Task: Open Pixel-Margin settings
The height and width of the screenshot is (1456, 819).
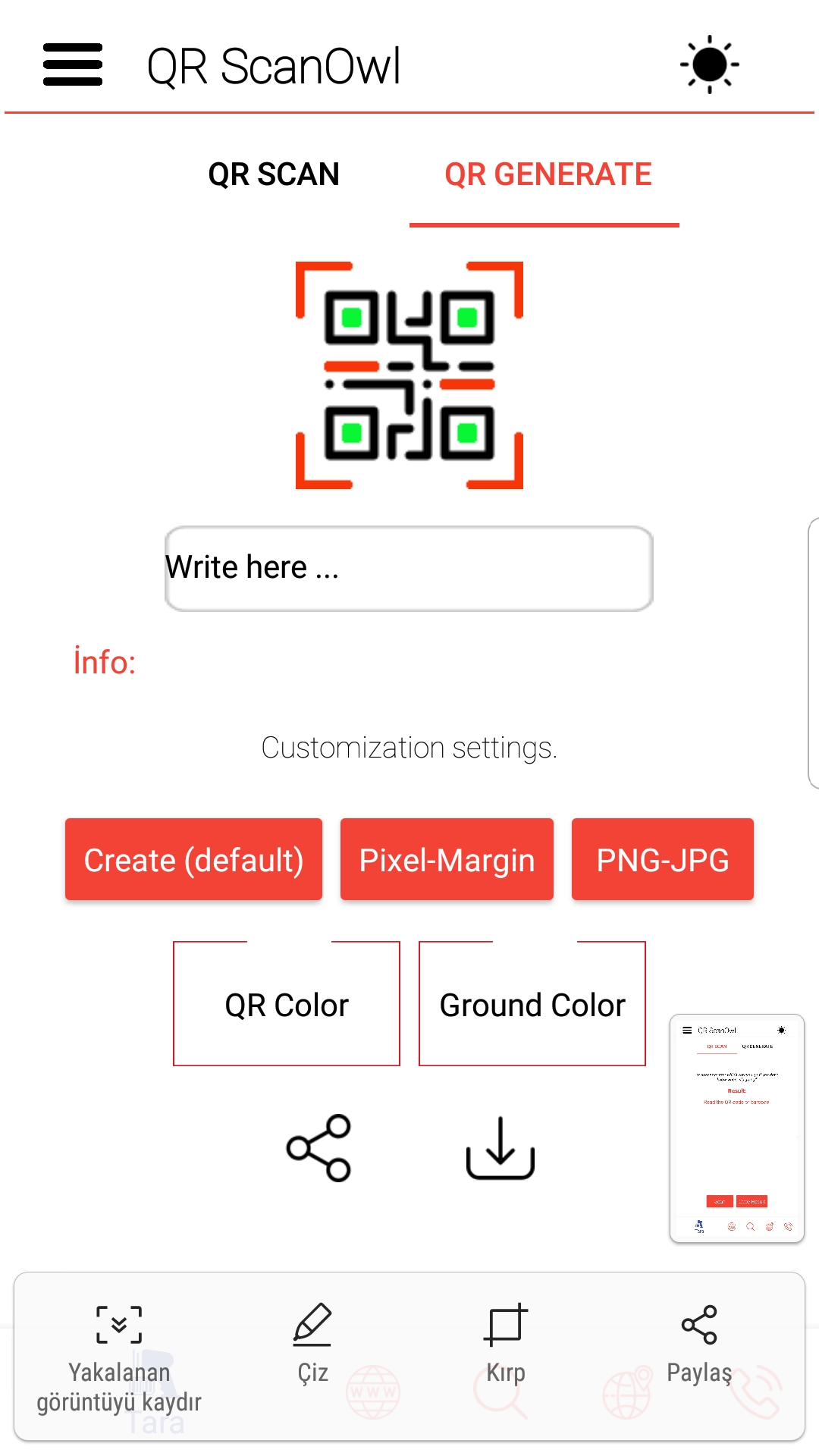Action: coord(447,859)
